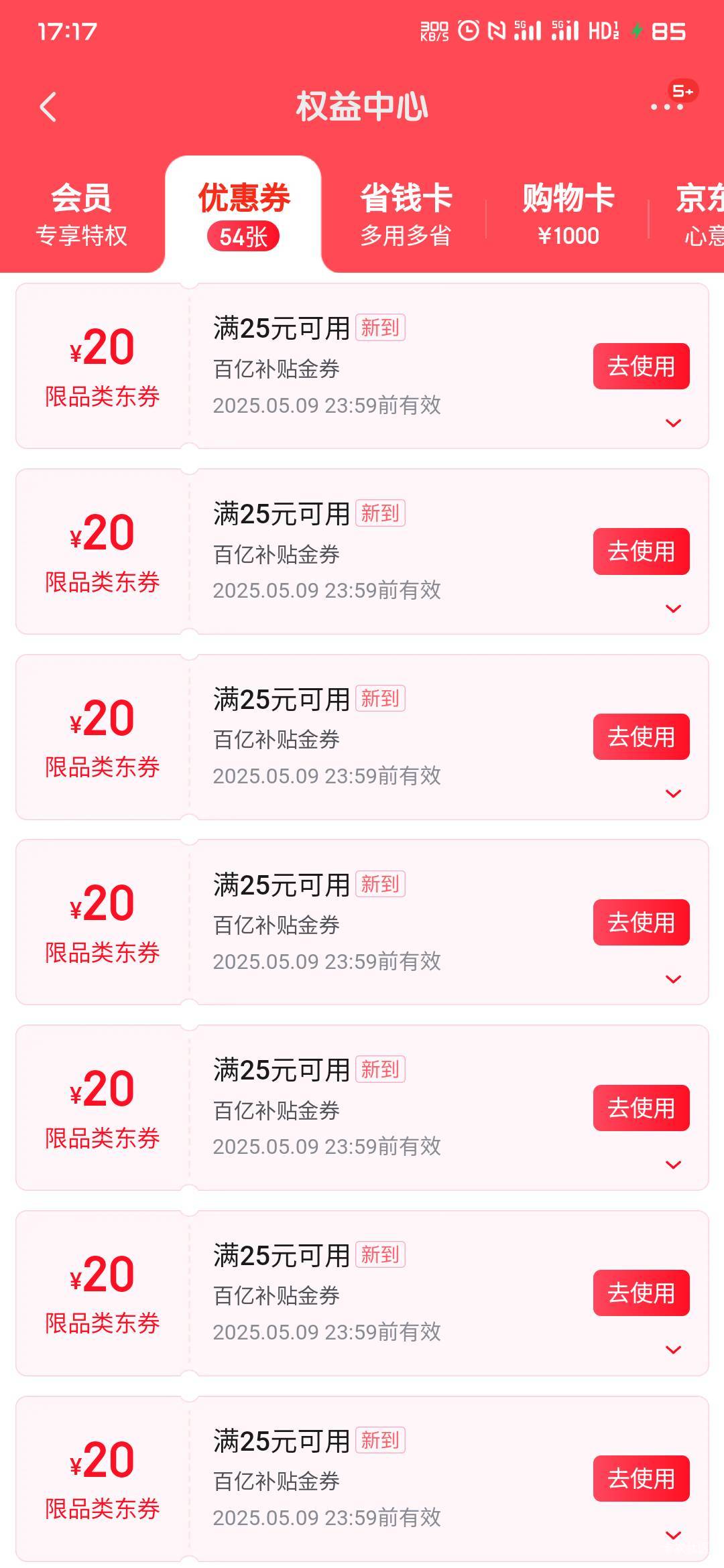The image size is (724, 1568).
Task: Open the 省钱卡 多用多省 tab
Action: (406, 214)
